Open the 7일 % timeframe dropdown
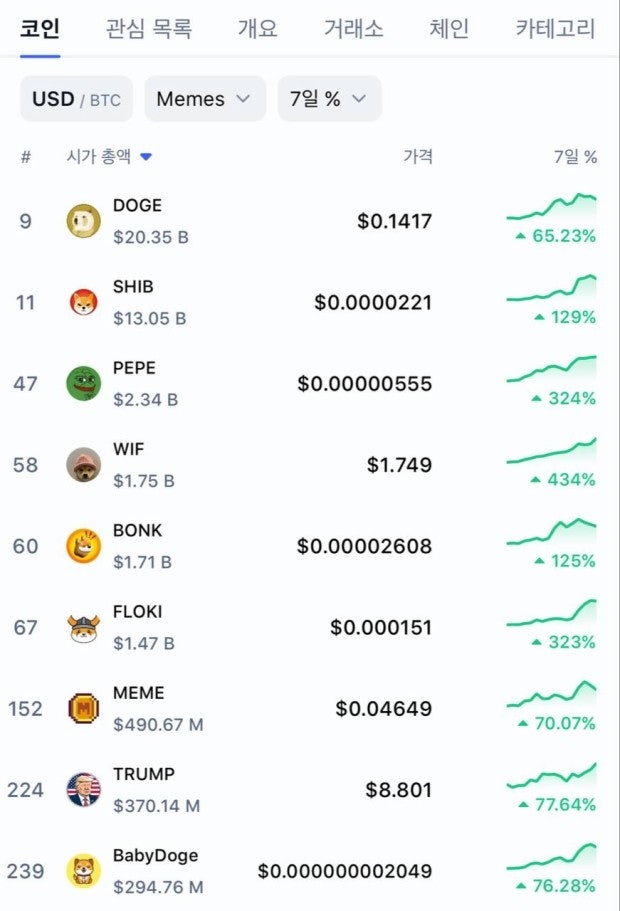Viewport: 620px width, 911px height. coord(329,99)
